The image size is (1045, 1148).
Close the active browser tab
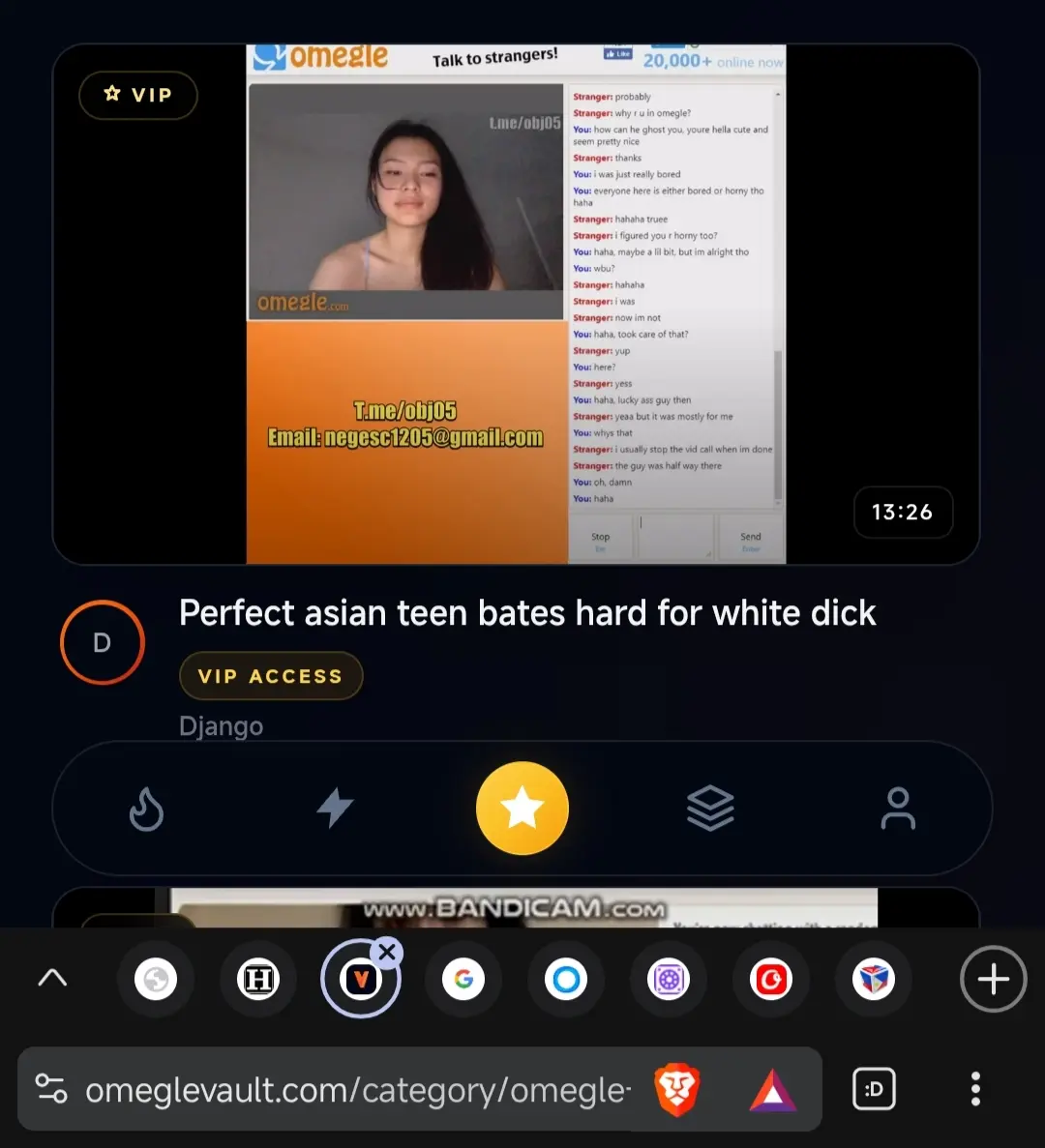[387, 952]
